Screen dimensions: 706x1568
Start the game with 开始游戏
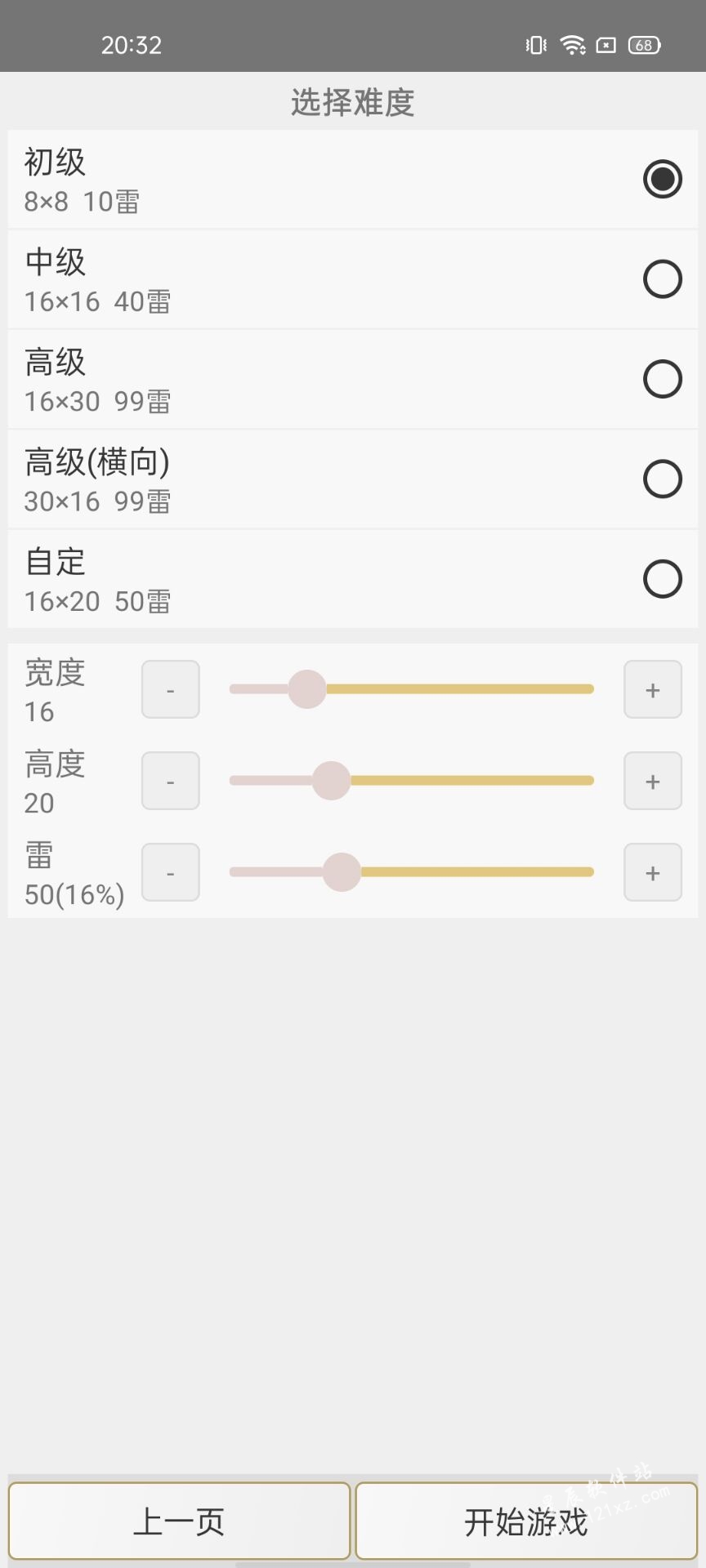tap(526, 1521)
